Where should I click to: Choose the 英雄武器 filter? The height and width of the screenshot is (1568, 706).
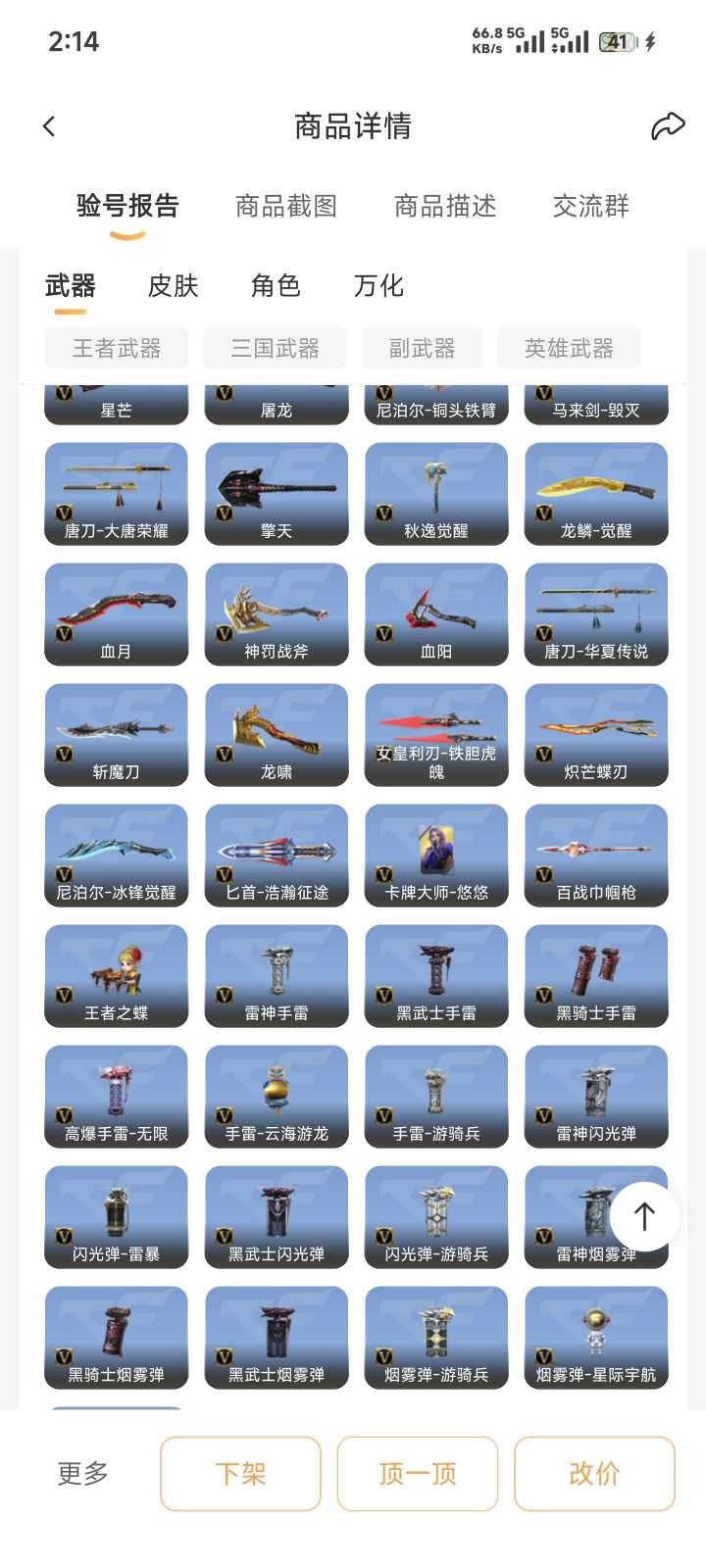569,348
